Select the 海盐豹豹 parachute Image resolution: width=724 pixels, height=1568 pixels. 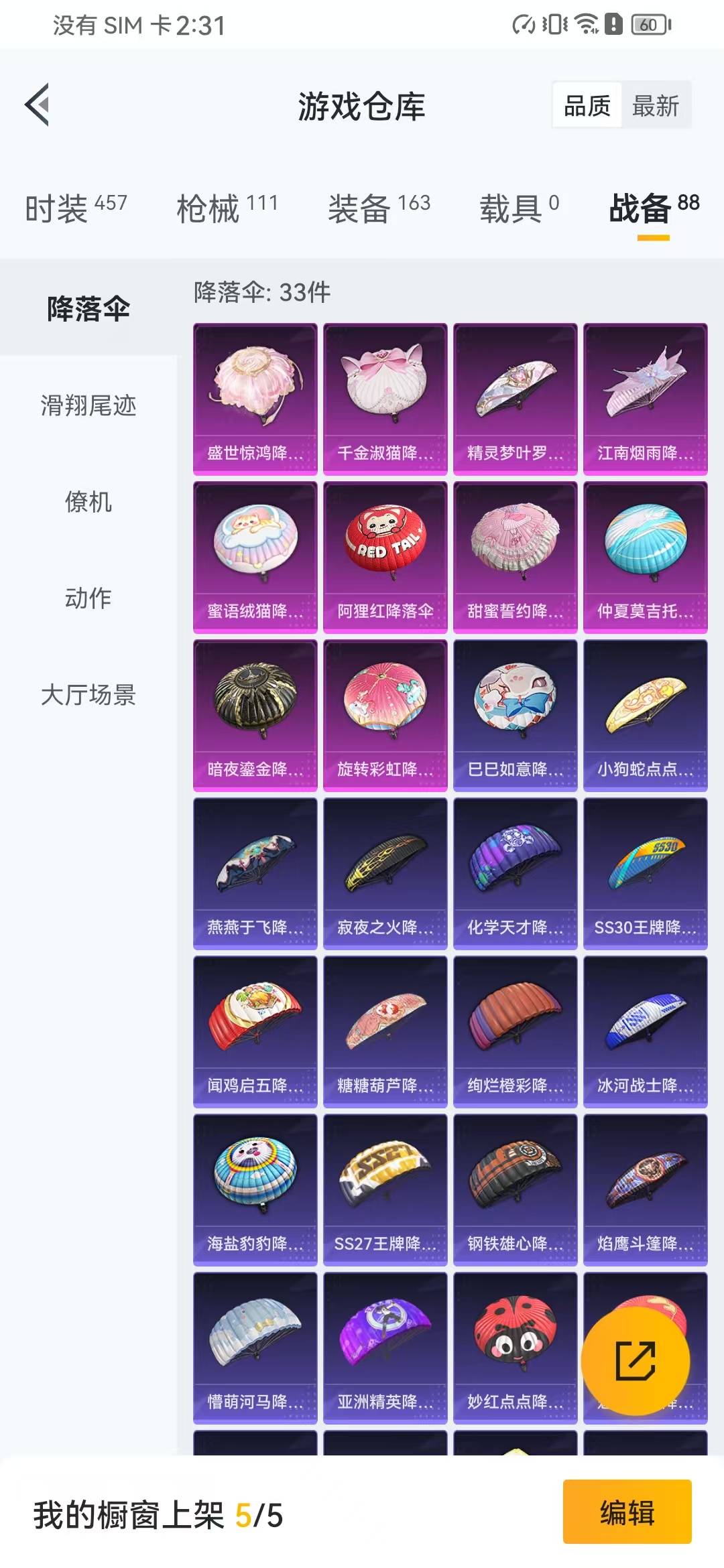coord(255,1189)
